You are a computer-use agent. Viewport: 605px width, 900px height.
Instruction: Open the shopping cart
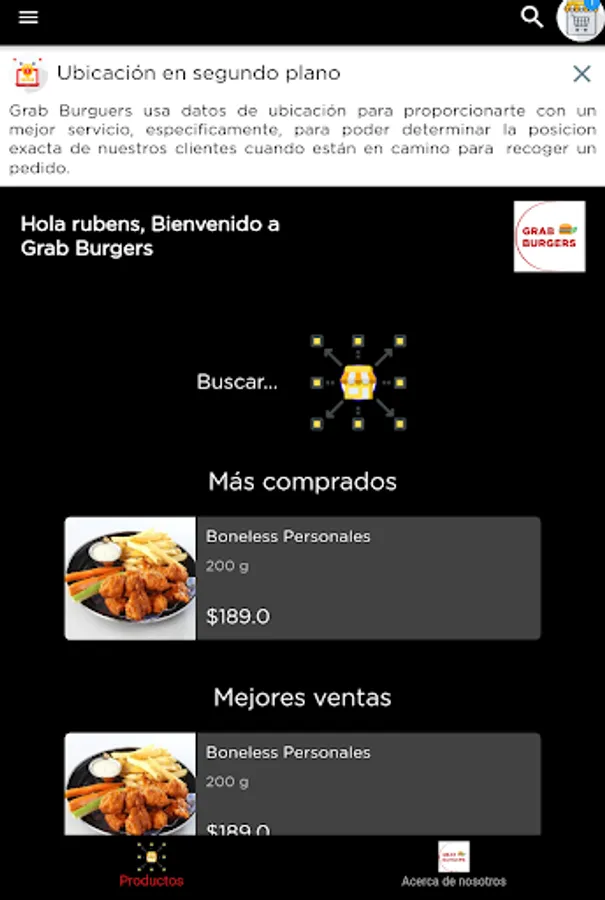[581, 19]
